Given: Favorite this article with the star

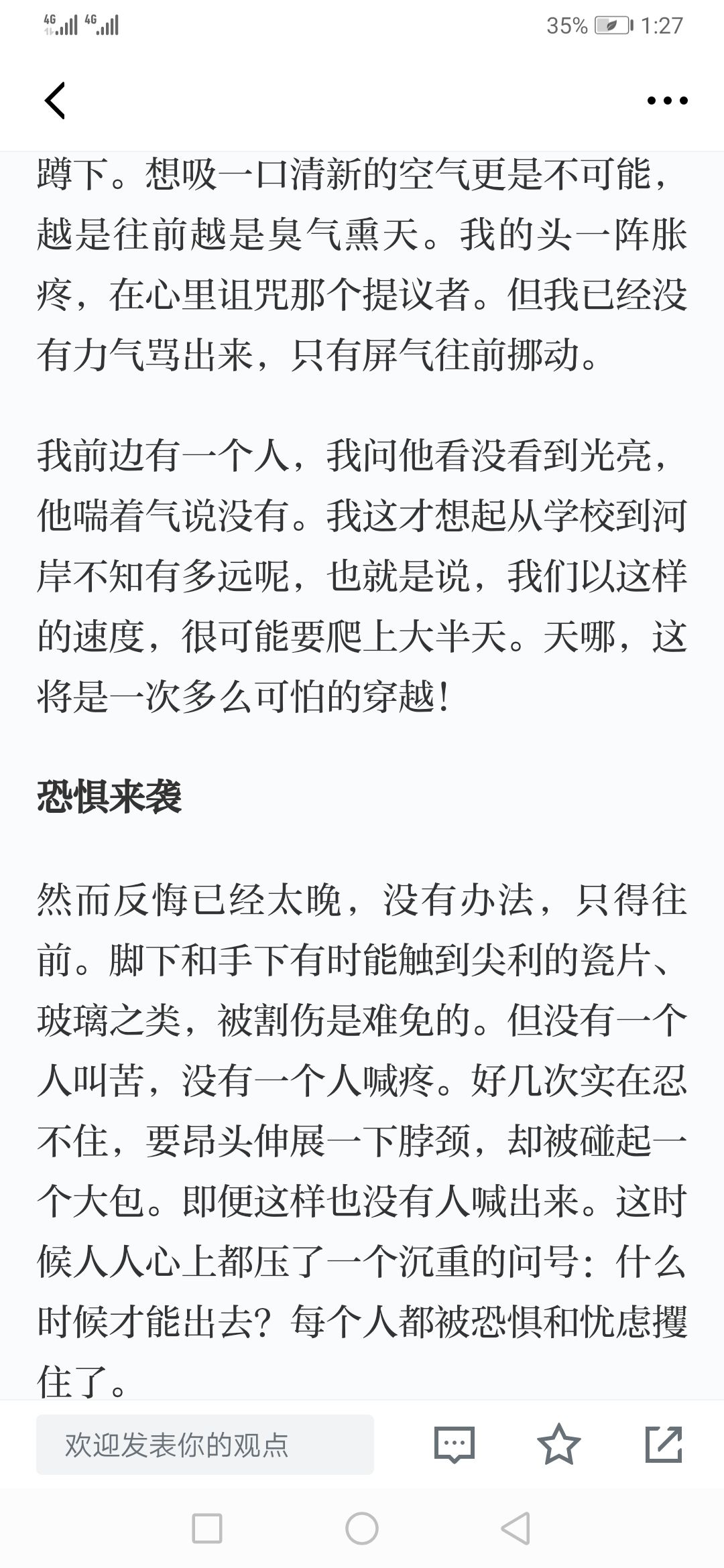Looking at the screenshot, I should pyautogui.click(x=559, y=1443).
